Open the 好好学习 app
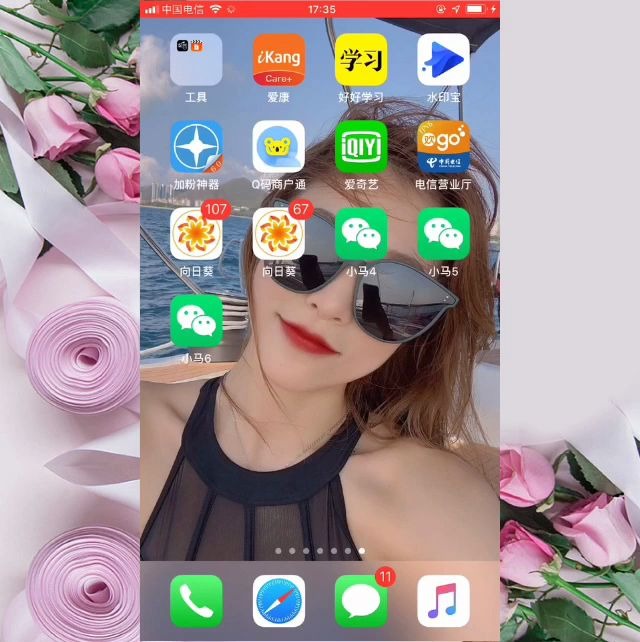 point(361,60)
